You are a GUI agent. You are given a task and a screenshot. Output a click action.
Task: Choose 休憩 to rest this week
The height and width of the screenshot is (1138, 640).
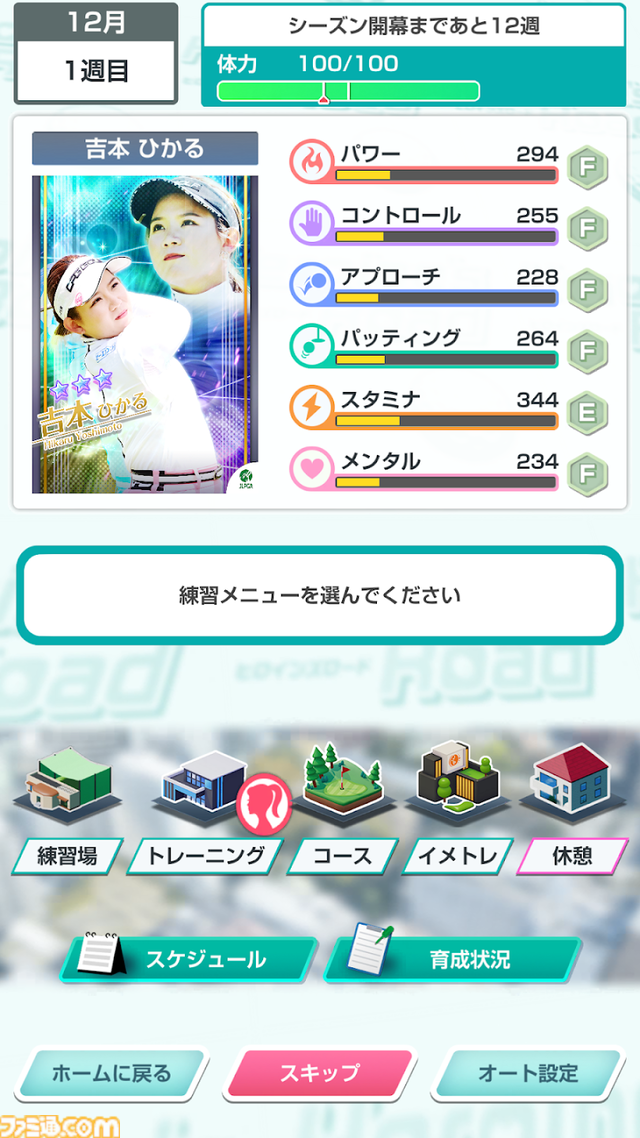(572, 820)
